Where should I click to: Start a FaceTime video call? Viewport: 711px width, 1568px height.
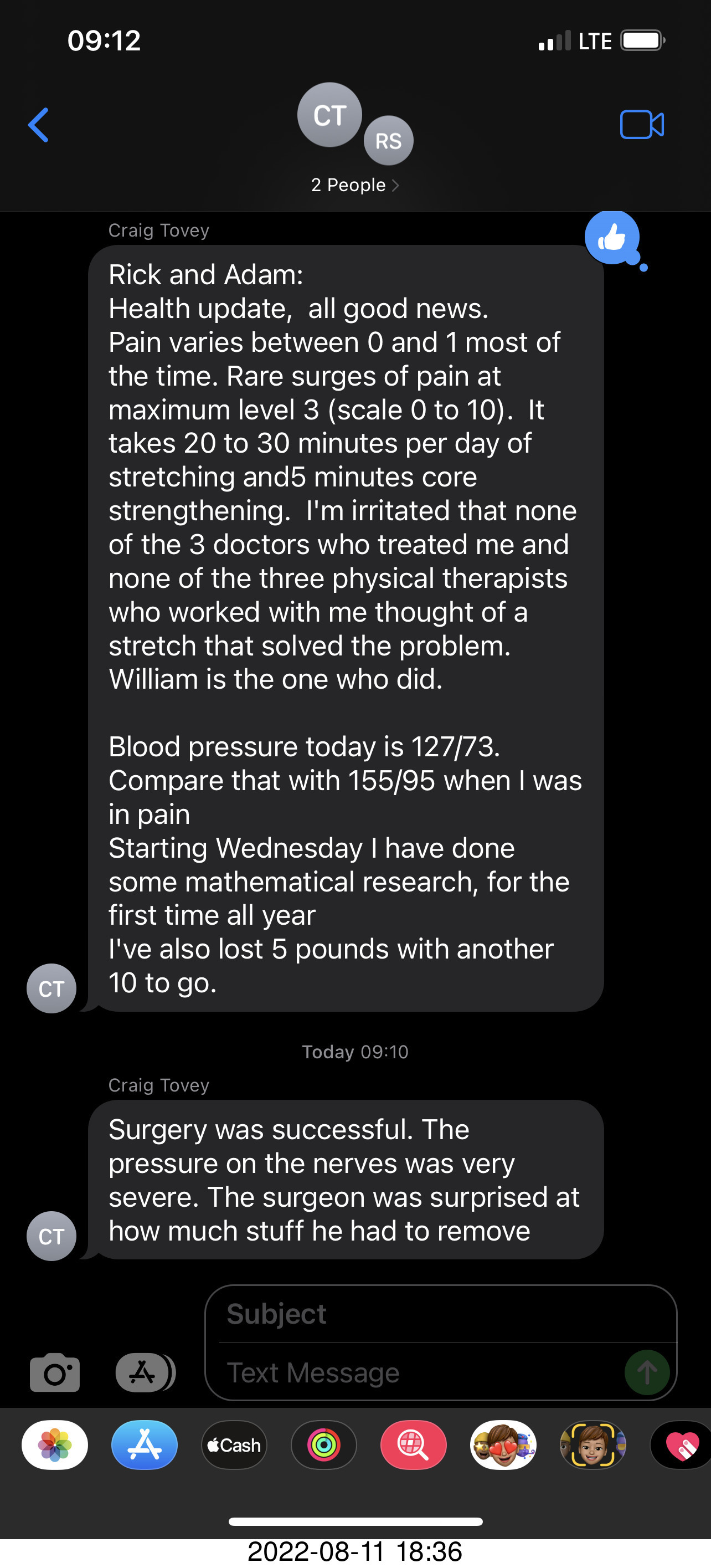point(641,125)
